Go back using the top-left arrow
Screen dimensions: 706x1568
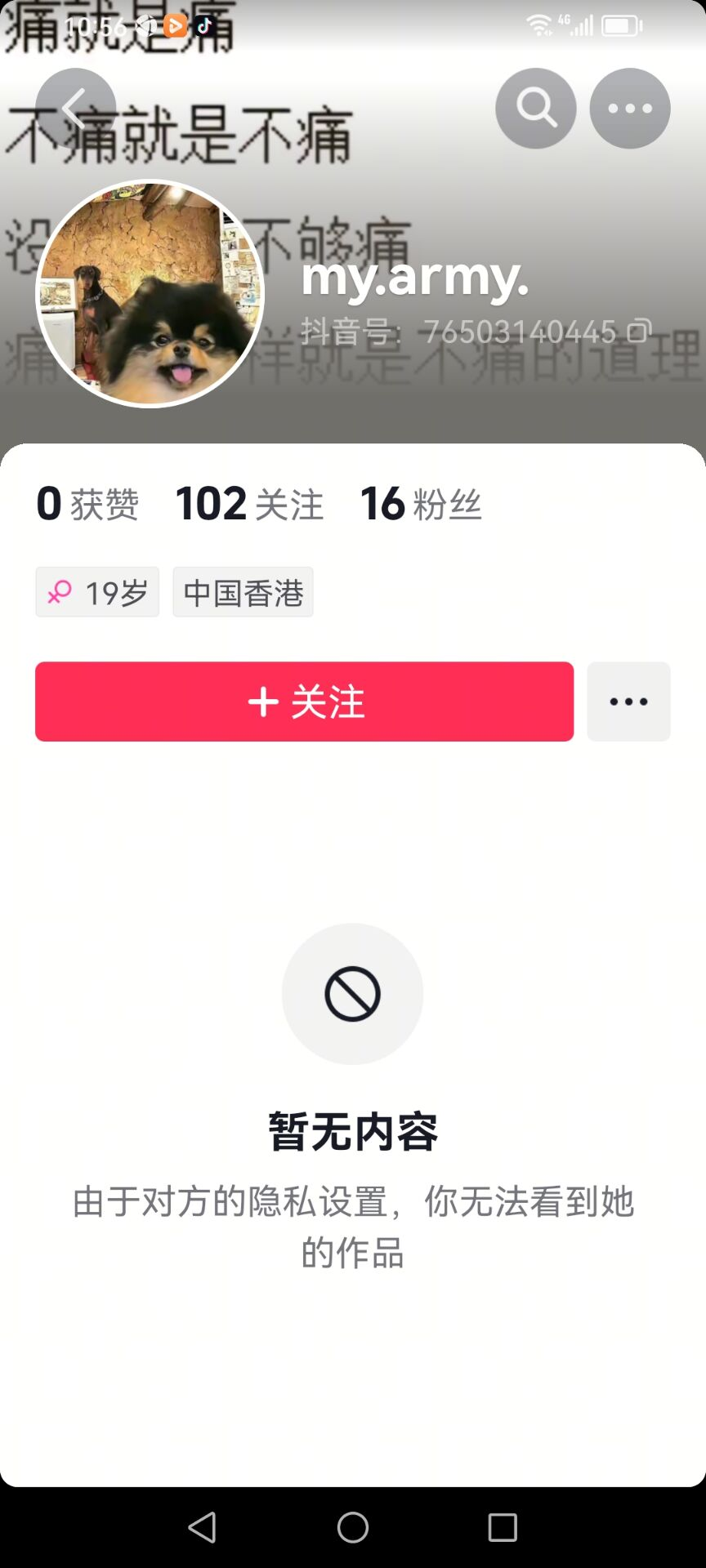tap(76, 109)
